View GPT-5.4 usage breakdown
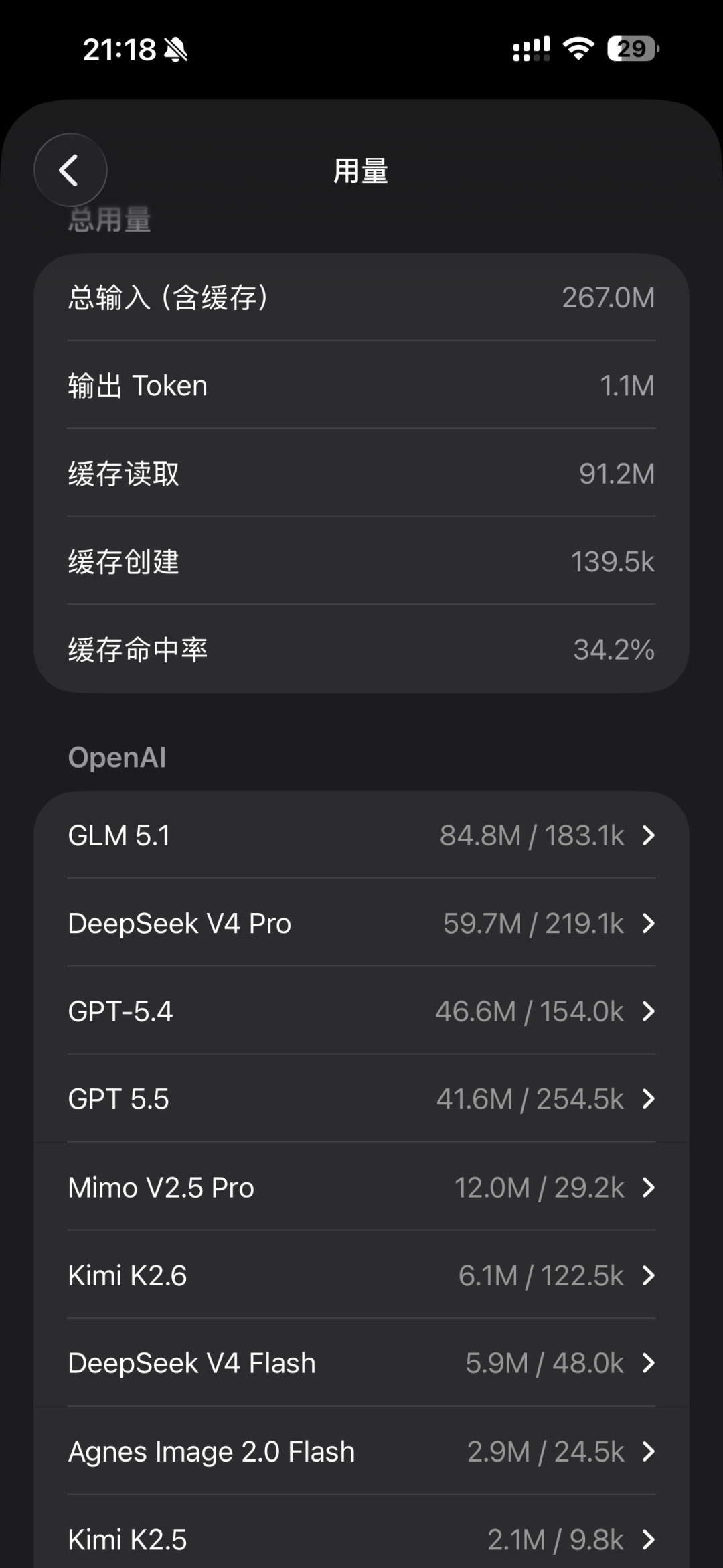The height and width of the screenshot is (1568, 723). 361,1011
